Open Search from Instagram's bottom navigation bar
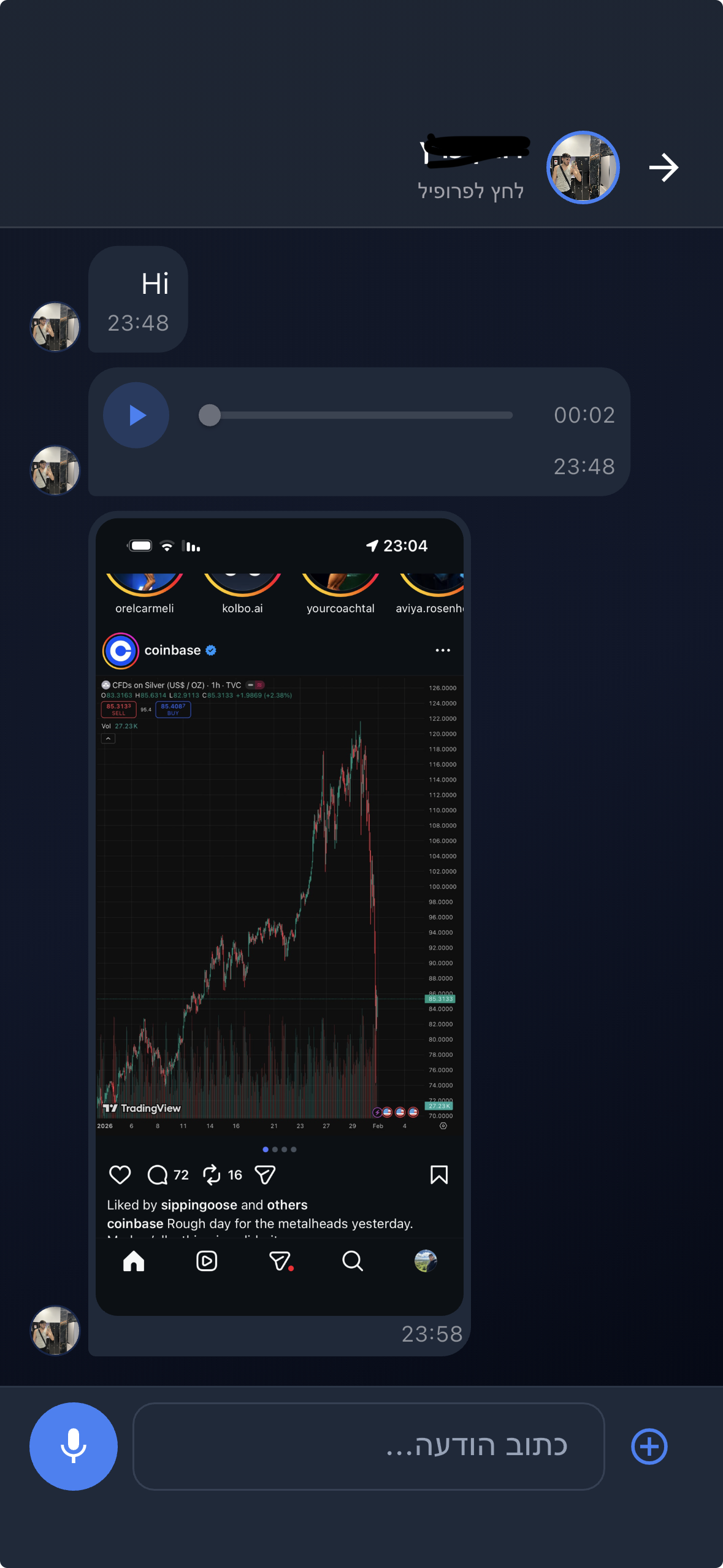Image resolution: width=723 pixels, height=1568 pixels. 353,1261
